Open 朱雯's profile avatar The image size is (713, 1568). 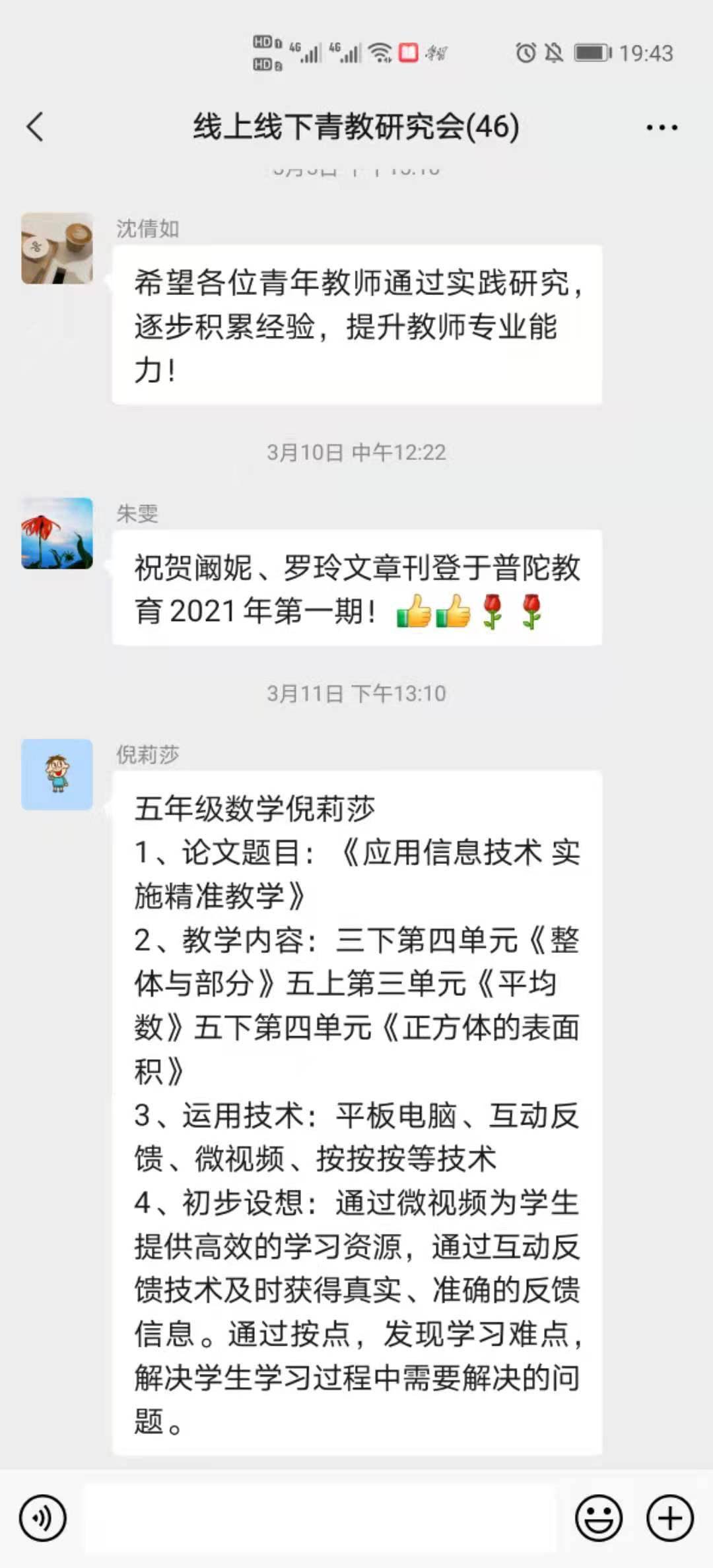pos(57,533)
